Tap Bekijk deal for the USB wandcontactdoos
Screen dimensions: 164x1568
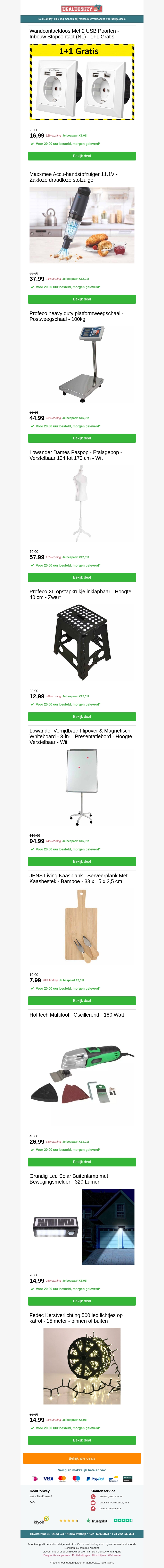[82, 156]
